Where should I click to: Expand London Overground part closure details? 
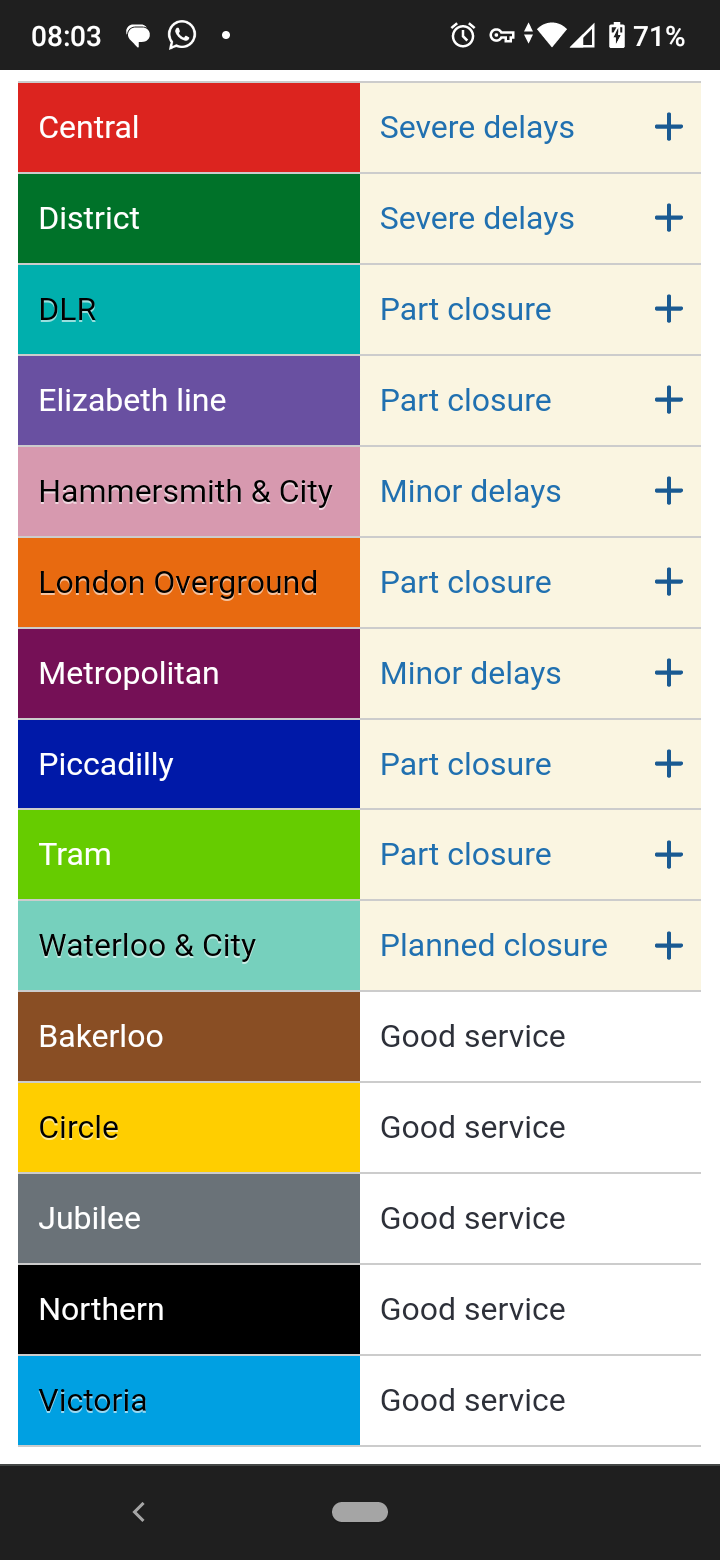pos(668,582)
